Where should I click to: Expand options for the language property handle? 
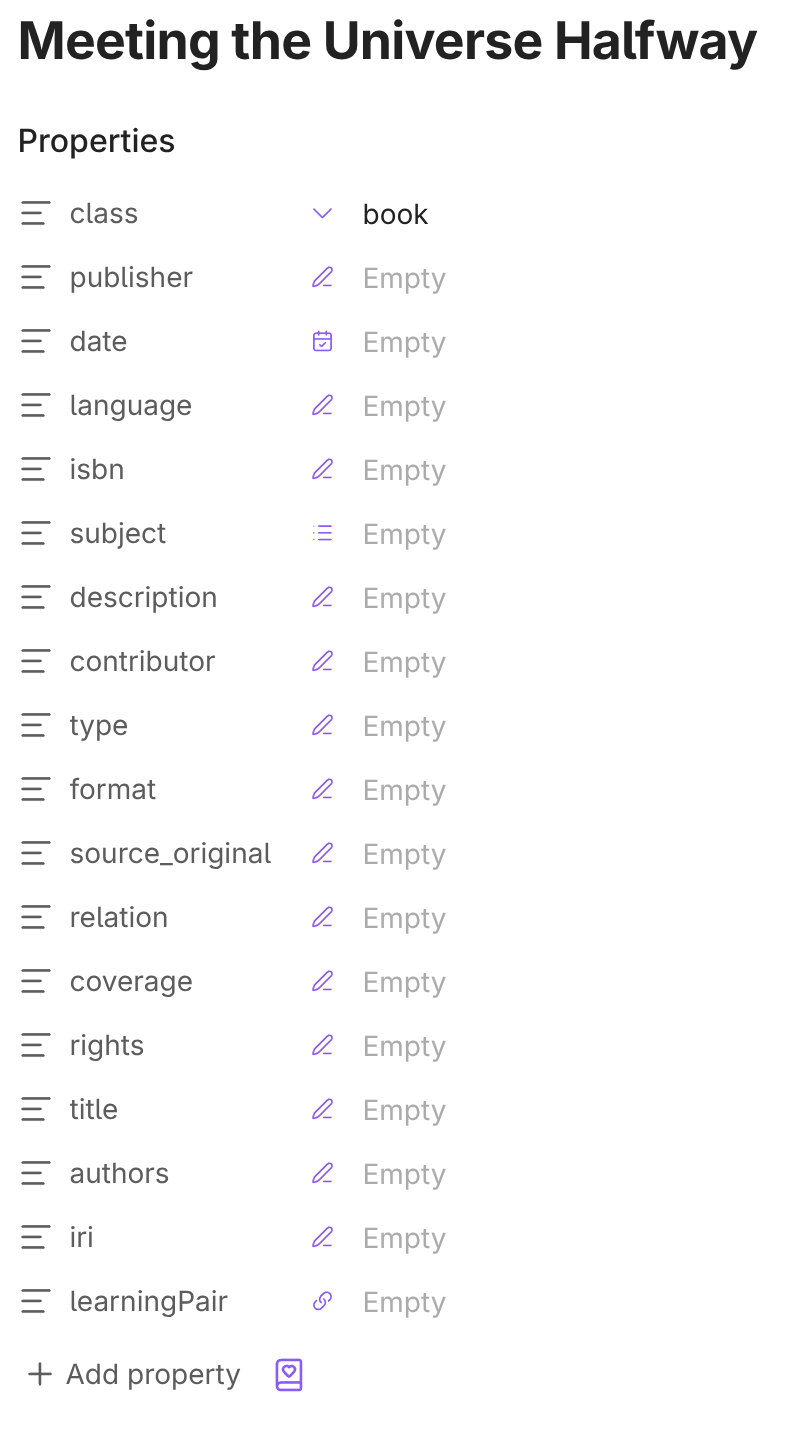(x=34, y=405)
